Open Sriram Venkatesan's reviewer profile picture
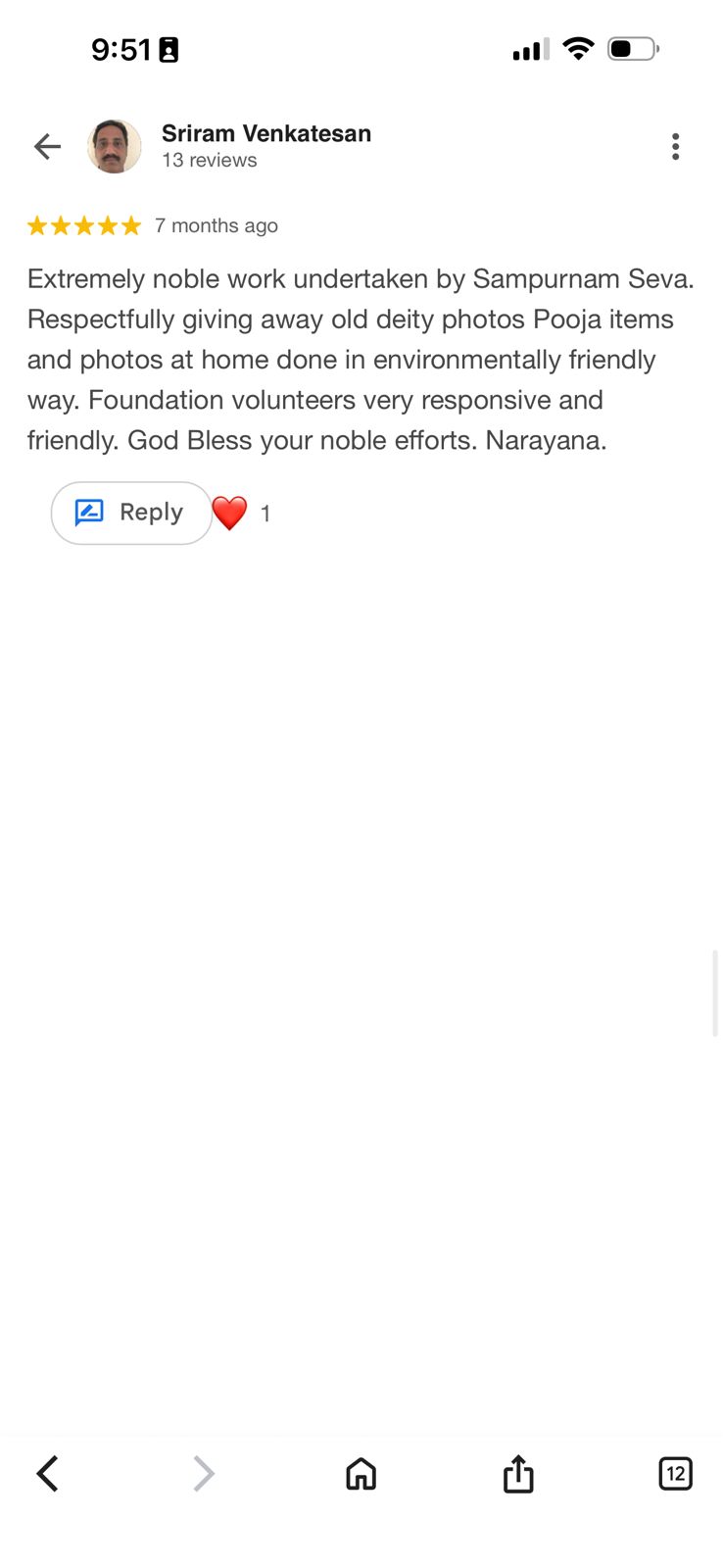 point(114,147)
